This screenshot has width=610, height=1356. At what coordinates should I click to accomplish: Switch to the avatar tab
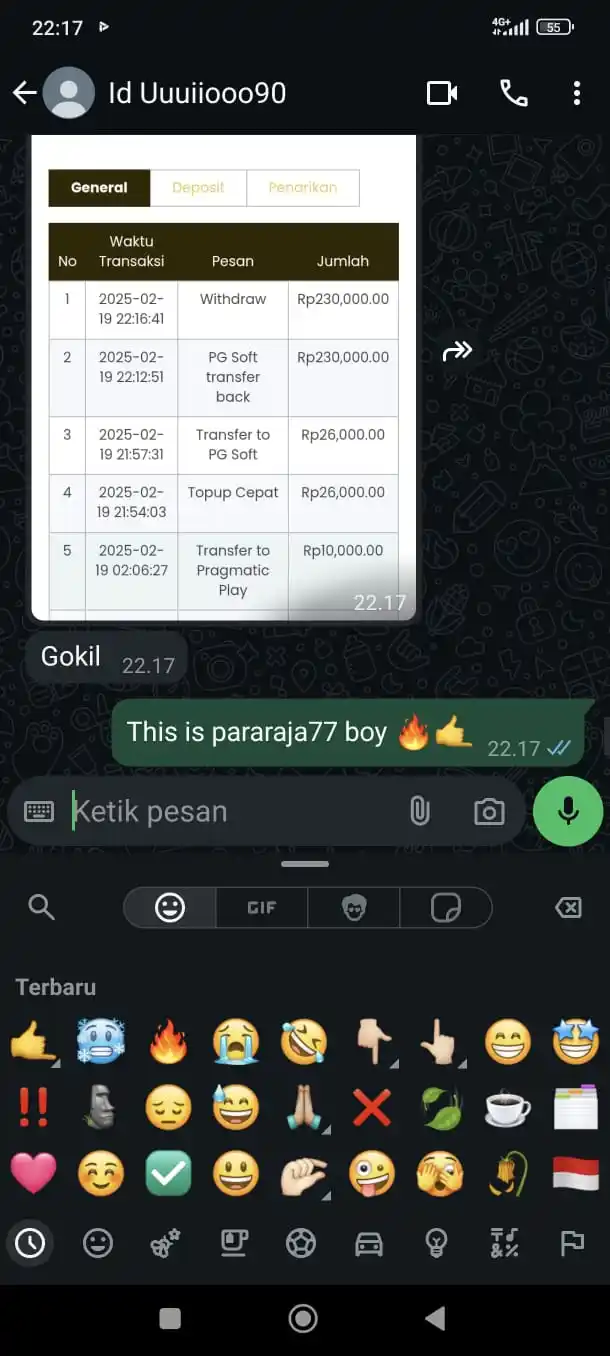(353, 907)
